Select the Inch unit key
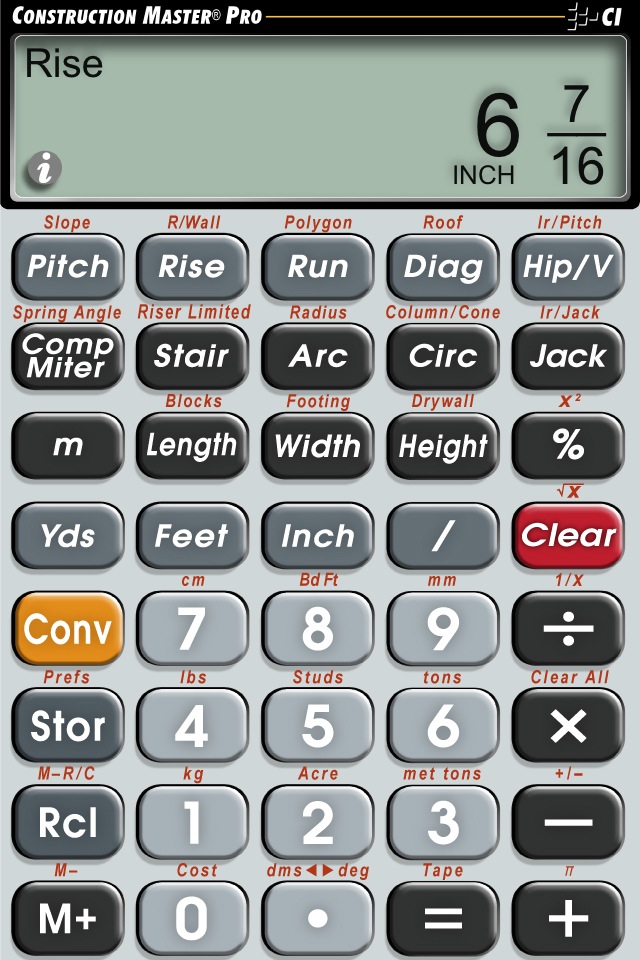Screen dimensions: 640x960 [318, 536]
